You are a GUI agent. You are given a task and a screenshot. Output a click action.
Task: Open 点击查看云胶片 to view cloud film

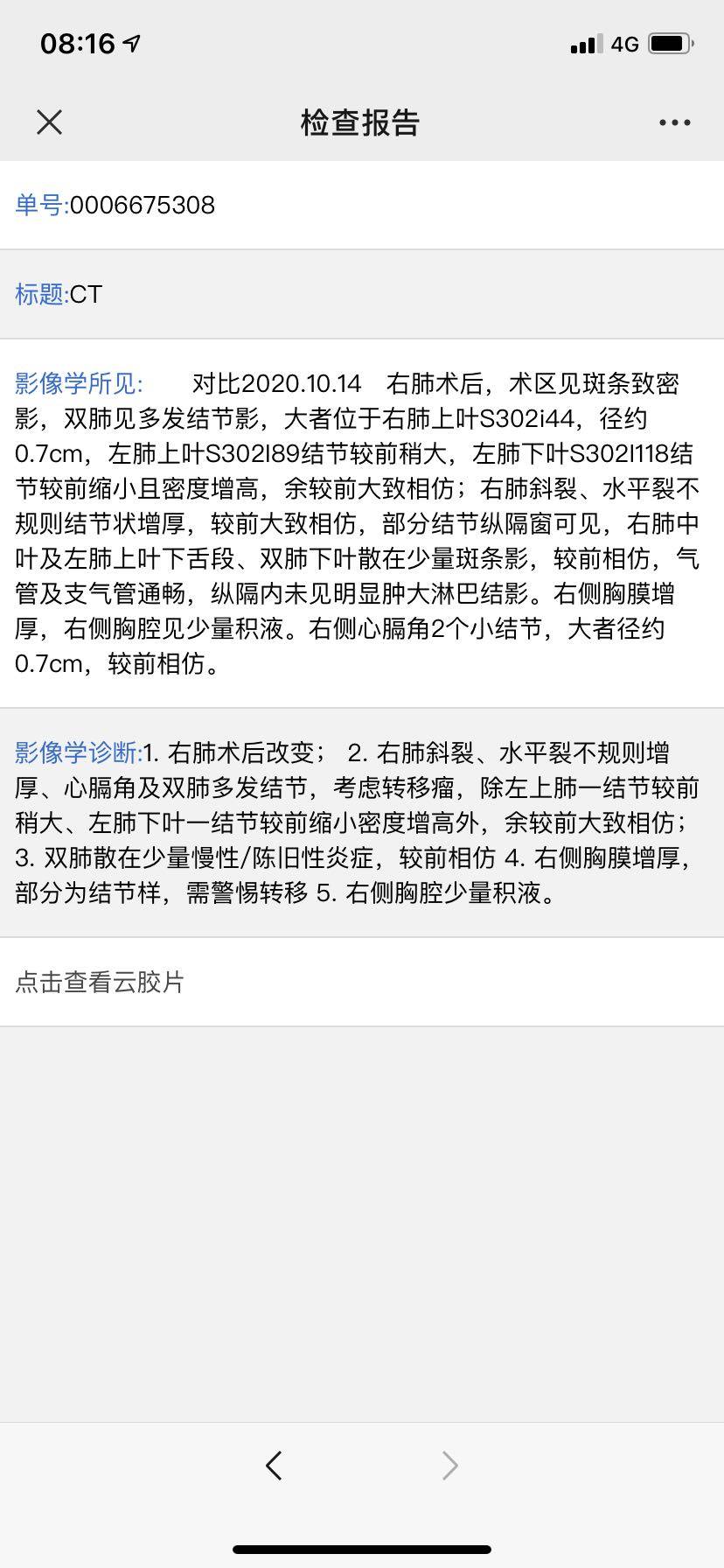pos(101,982)
